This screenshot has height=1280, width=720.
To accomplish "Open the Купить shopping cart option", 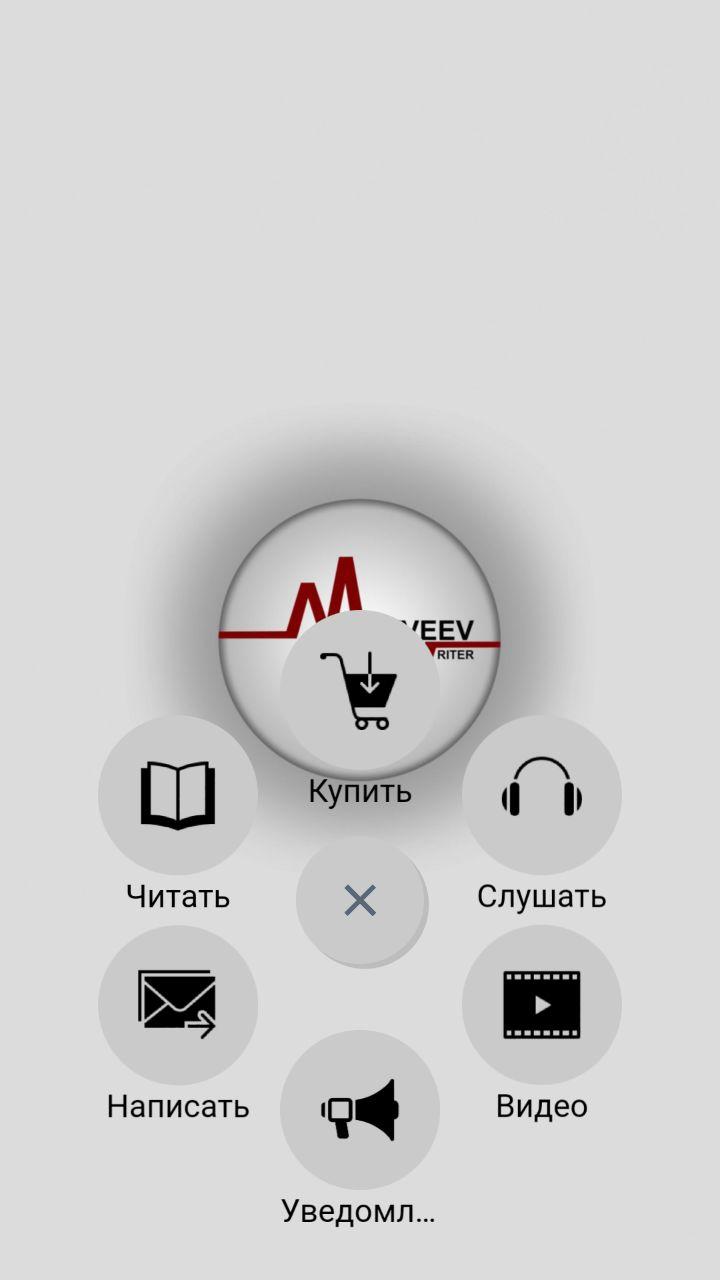I will point(359,690).
